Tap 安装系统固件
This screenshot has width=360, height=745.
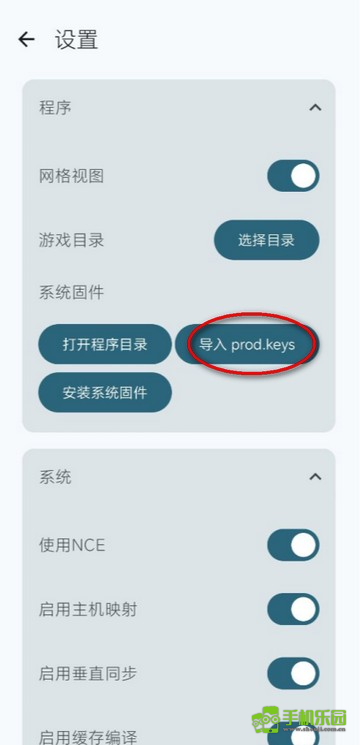pos(105,392)
